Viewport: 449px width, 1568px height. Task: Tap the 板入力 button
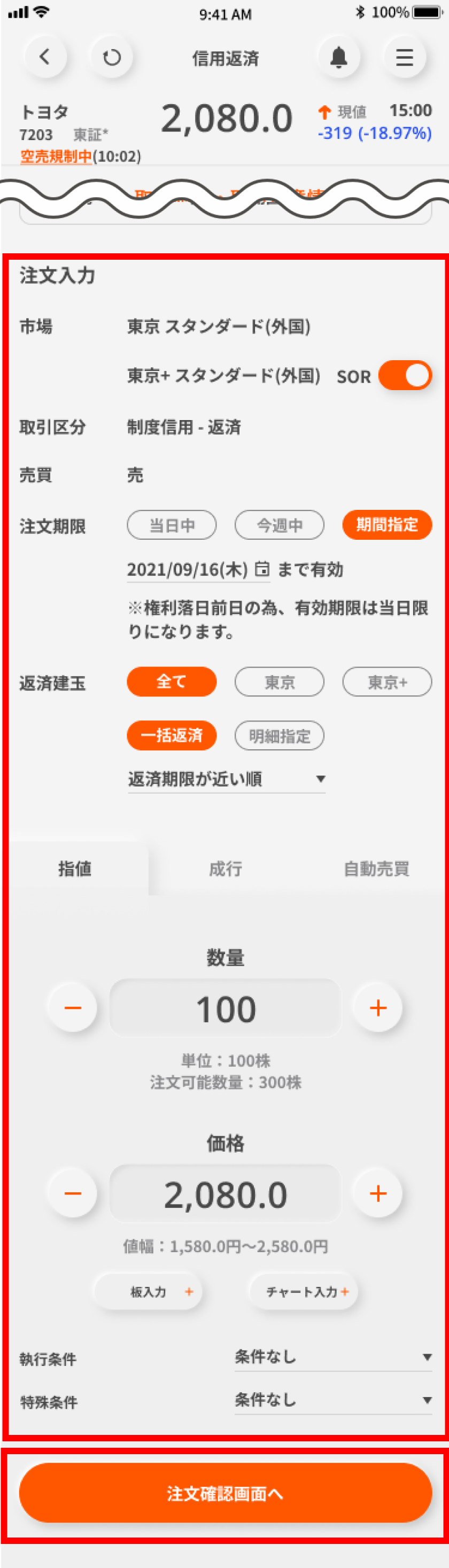pyautogui.click(x=149, y=1292)
